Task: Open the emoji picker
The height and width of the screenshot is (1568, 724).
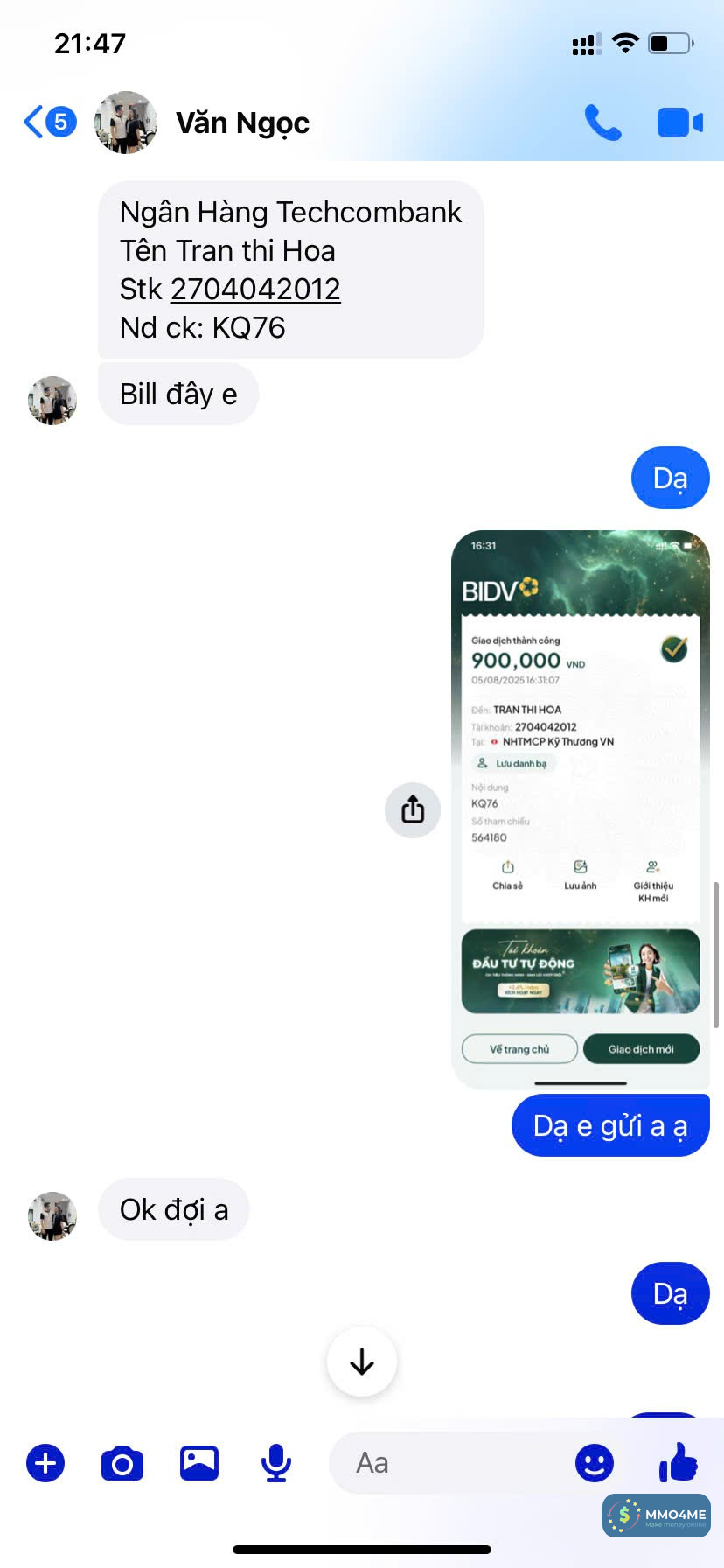Action: 594,1462
